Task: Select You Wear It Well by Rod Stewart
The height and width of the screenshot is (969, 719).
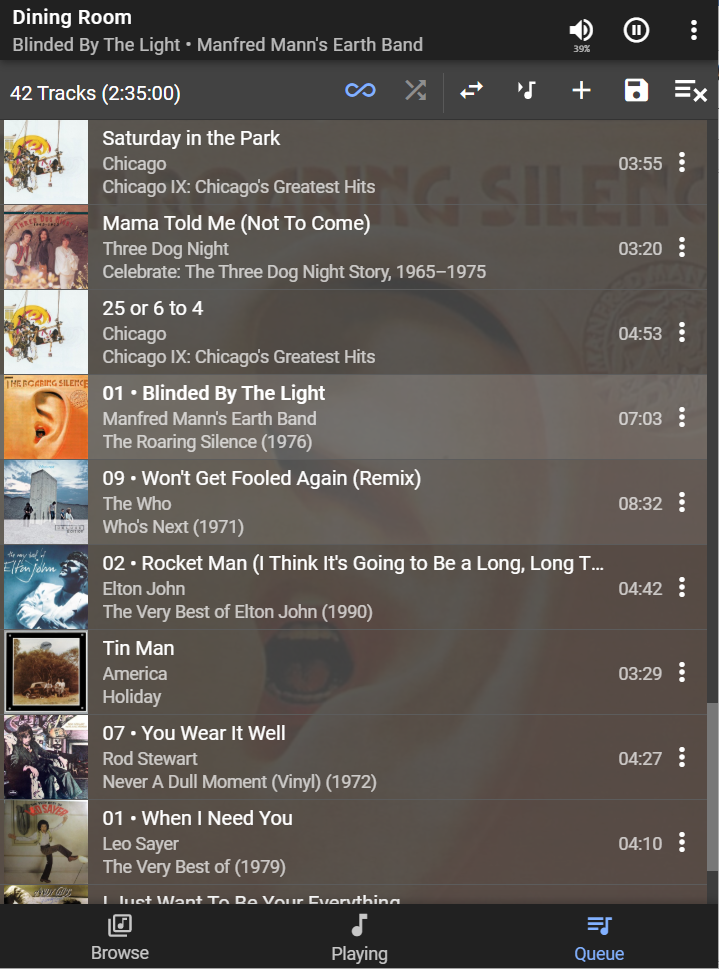Action: point(300,757)
